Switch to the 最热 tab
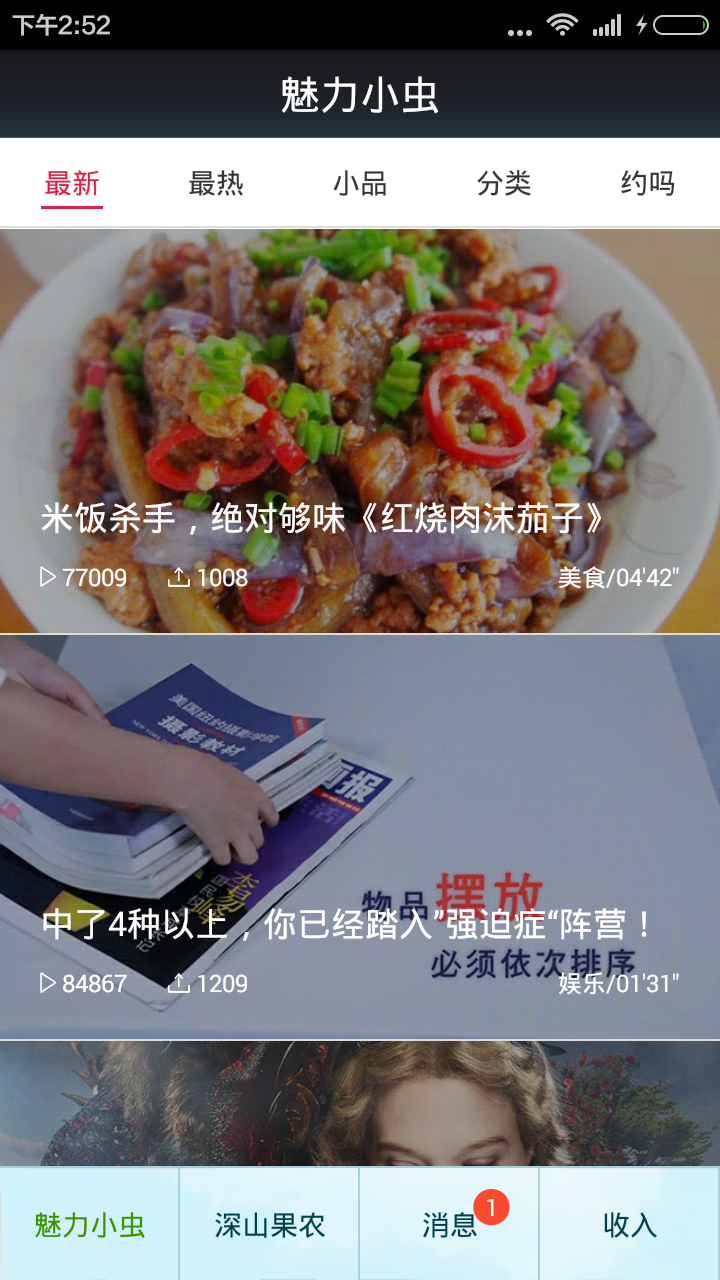This screenshot has height=1280, width=720. [216, 184]
